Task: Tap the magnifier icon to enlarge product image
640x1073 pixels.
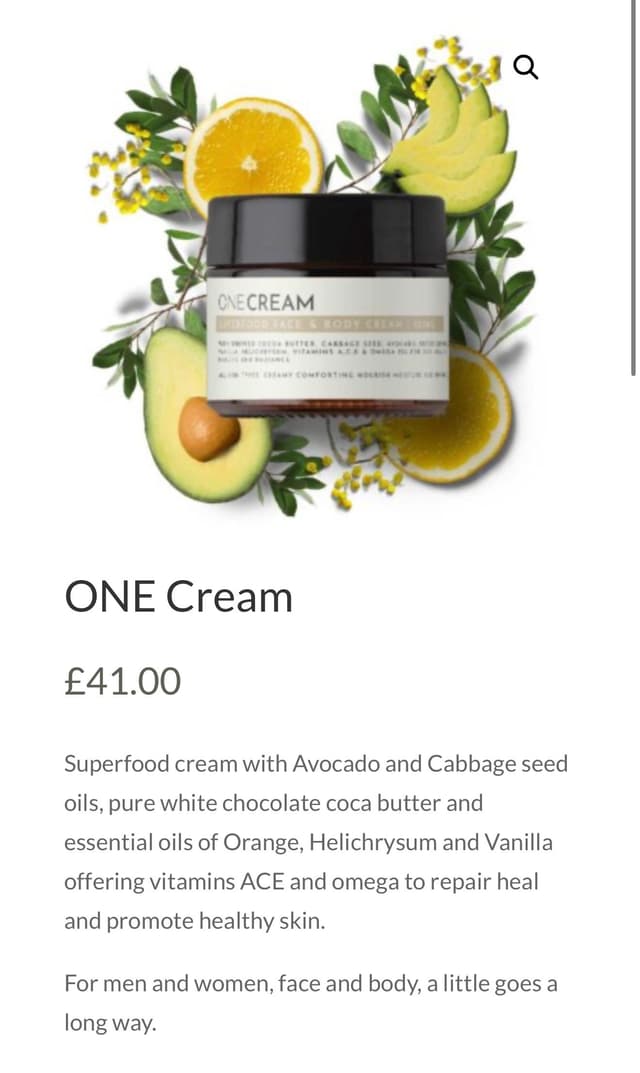Action: coord(526,67)
